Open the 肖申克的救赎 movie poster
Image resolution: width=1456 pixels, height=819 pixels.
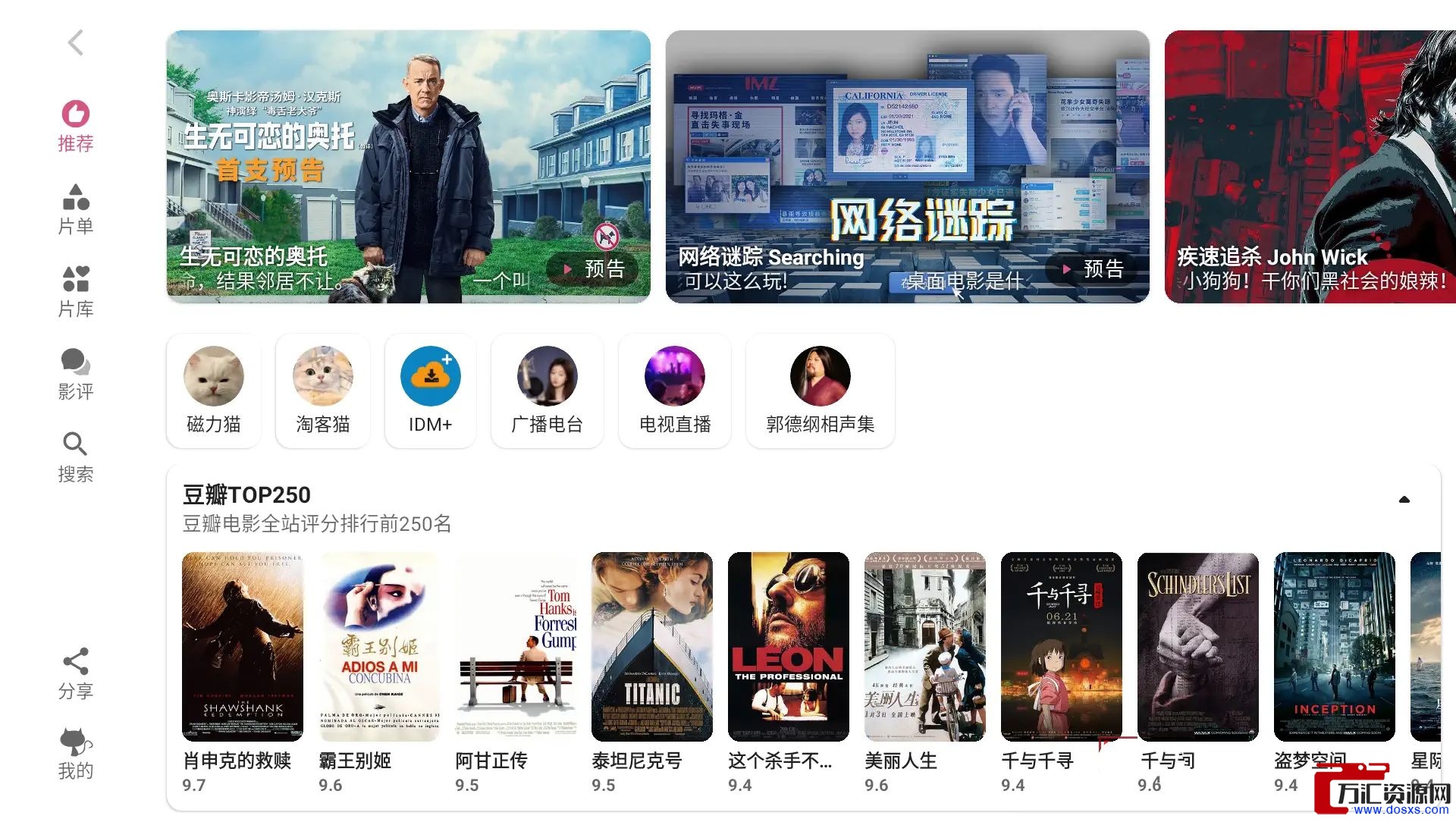[x=243, y=647]
